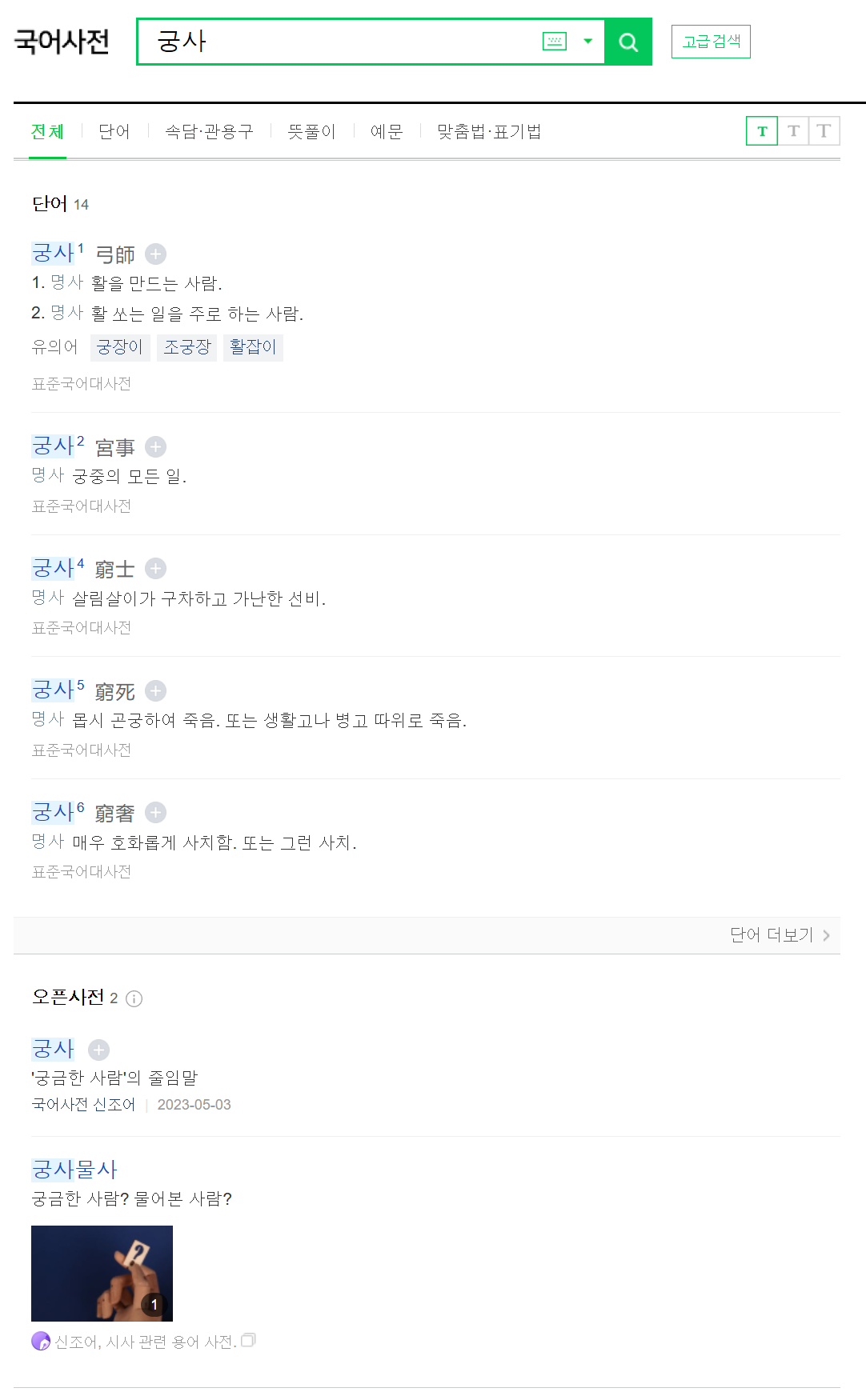The image size is (866, 1400).
Task: Choose the largest font size T button
Action: (x=824, y=131)
